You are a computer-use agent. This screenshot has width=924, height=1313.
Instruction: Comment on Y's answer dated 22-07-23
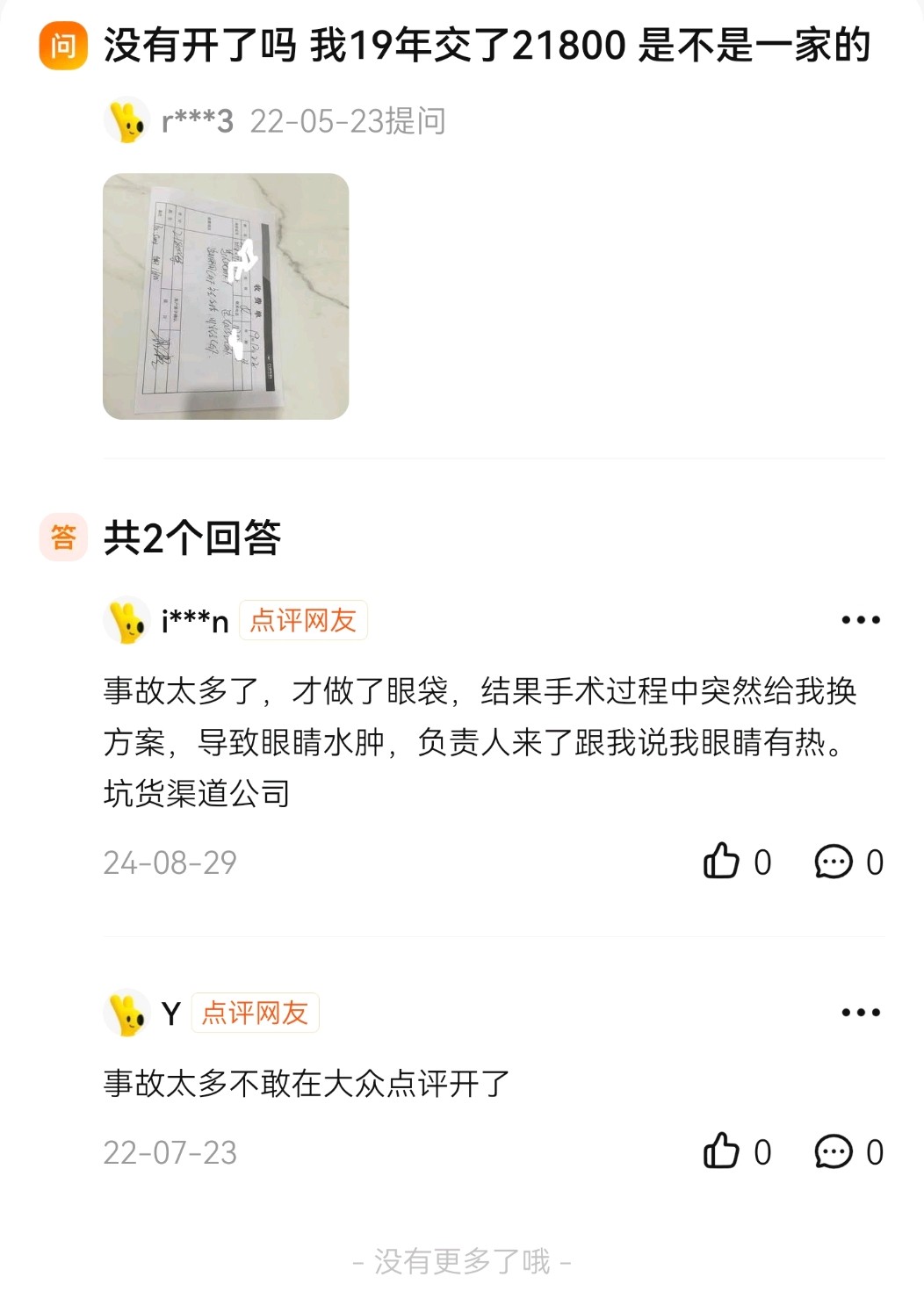[834, 1151]
